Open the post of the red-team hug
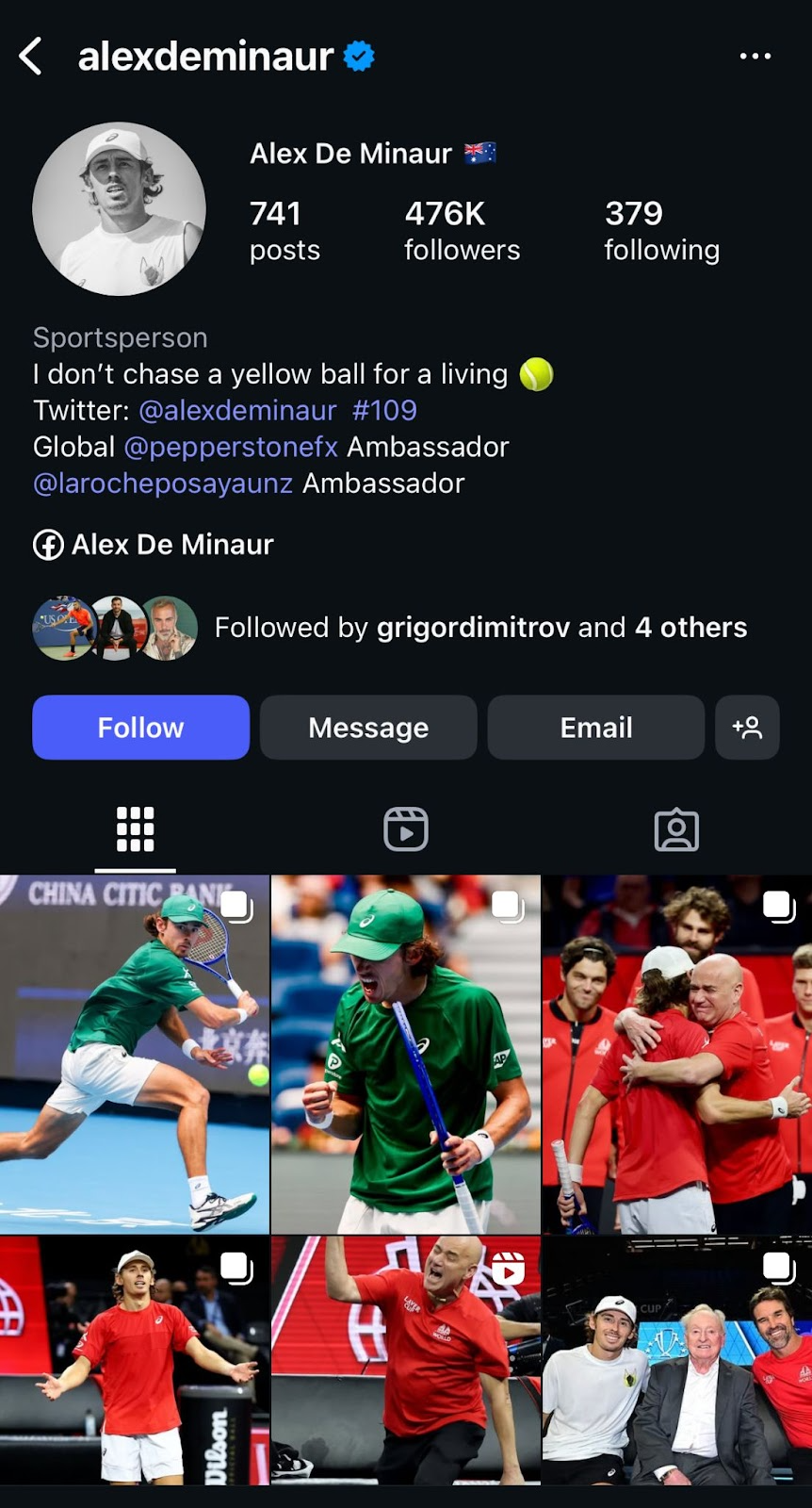This screenshot has height=1508, width=812. [676, 1055]
